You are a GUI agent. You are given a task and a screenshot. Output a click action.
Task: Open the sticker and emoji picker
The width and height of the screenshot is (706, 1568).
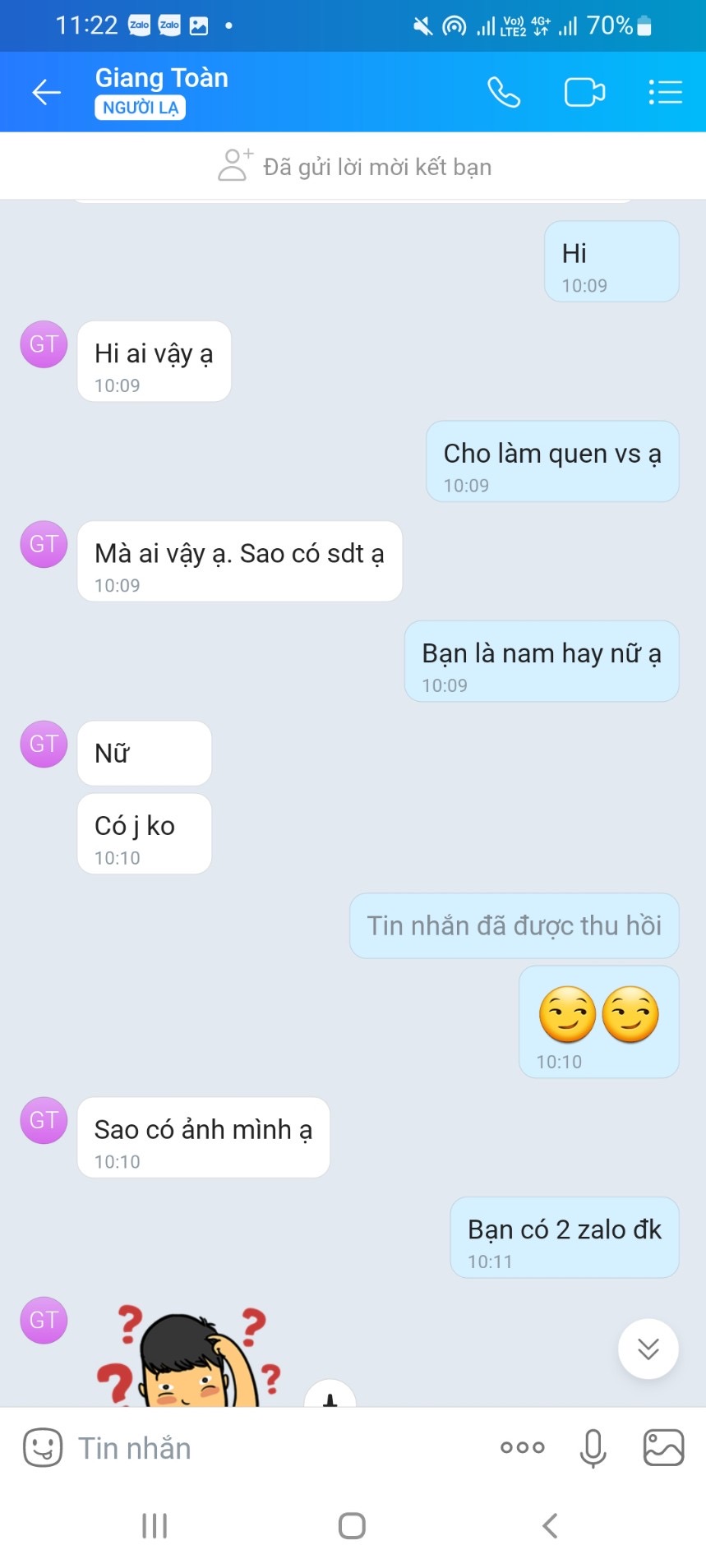coord(43,1447)
